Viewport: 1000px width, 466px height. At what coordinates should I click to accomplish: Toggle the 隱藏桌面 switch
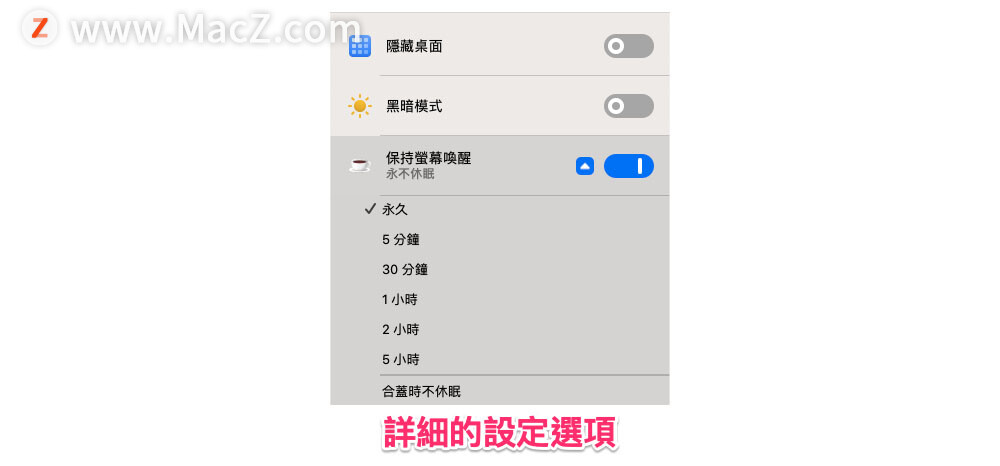(628, 46)
